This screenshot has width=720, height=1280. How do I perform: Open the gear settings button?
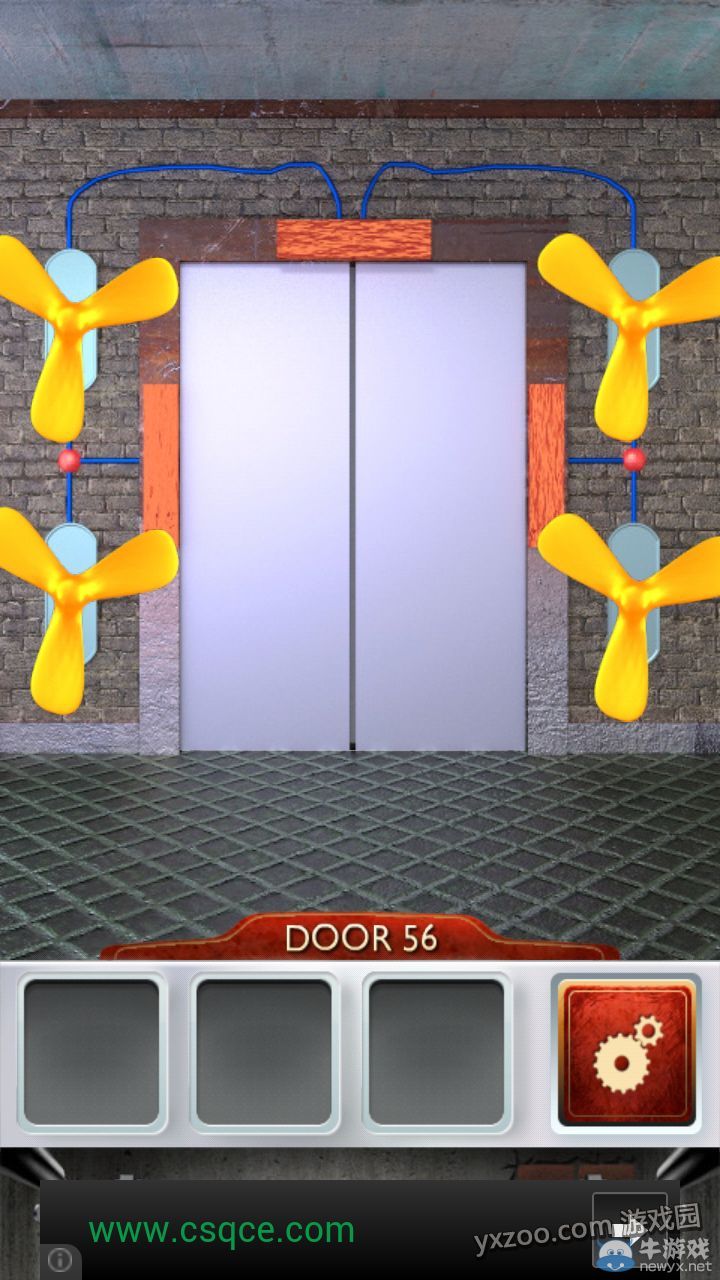[626, 1053]
